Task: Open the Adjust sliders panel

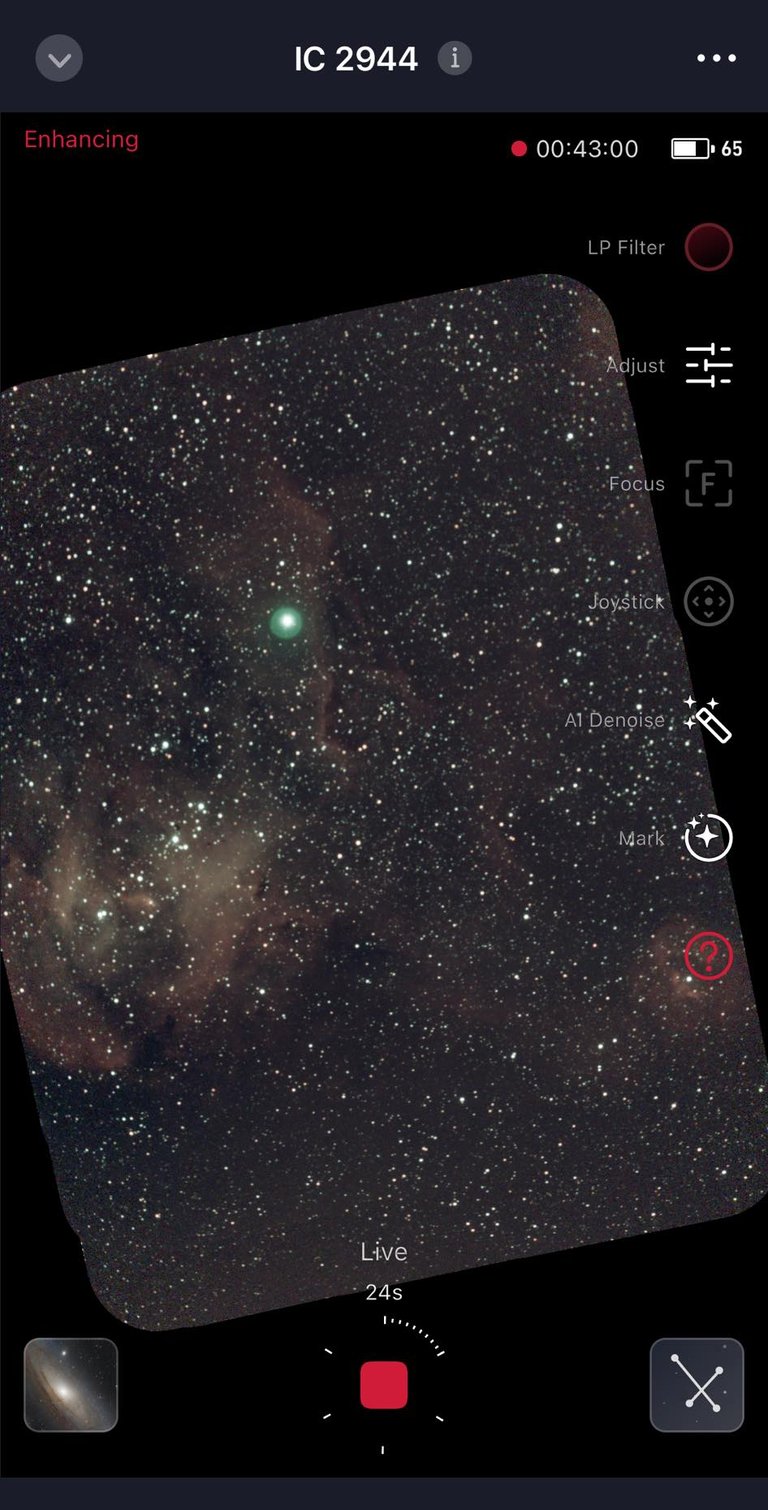Action: click(x=708, y=365)
